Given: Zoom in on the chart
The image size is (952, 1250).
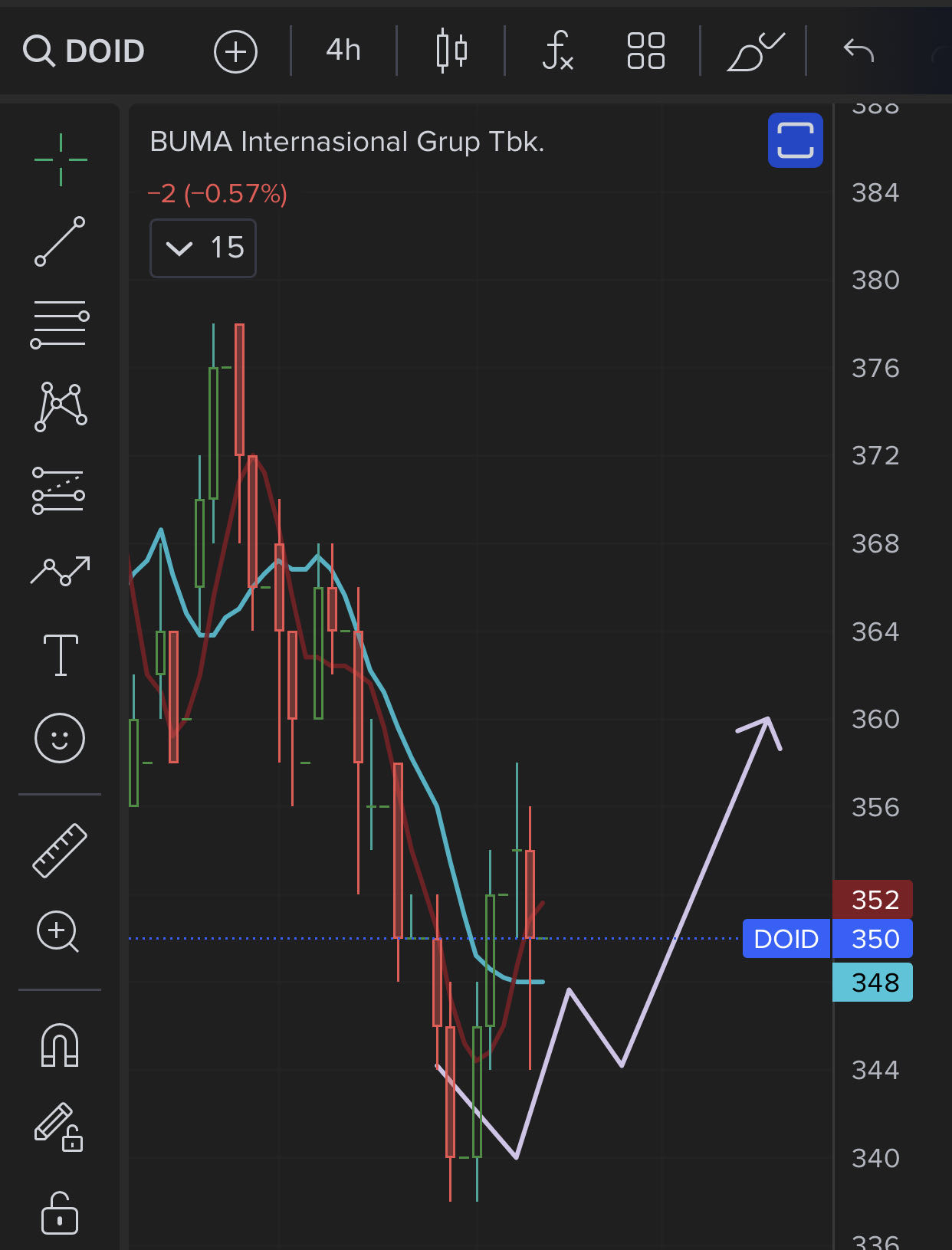Looking at the screenshot, I should point(58,931).
